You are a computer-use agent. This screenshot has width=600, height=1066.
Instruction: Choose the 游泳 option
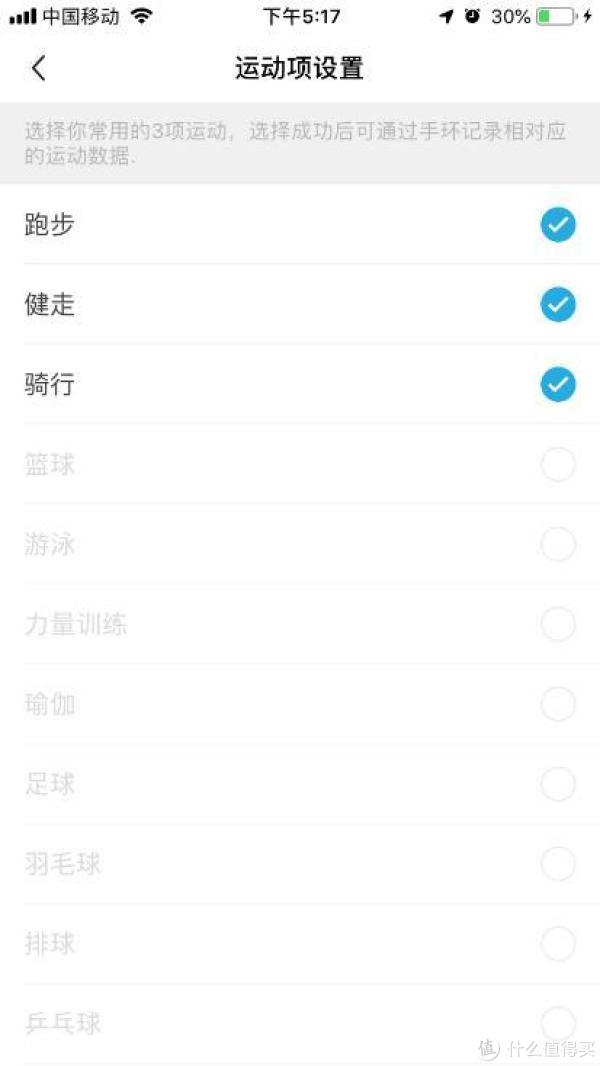[x=558, y=544]
